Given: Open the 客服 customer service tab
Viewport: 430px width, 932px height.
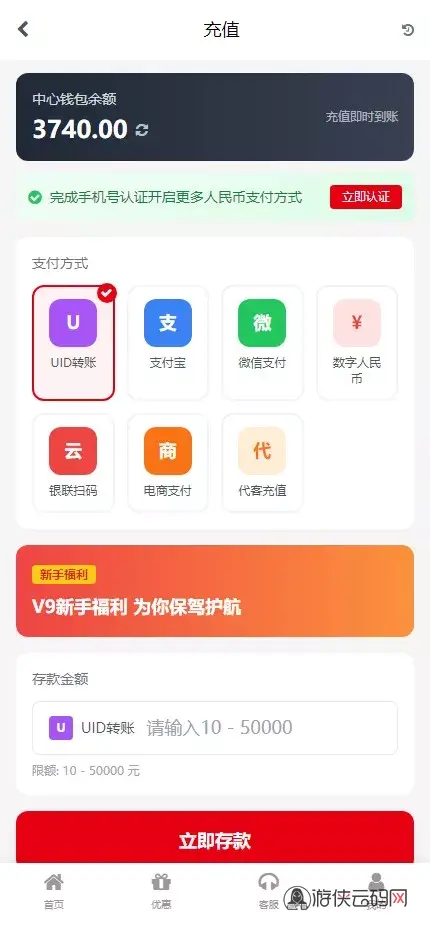Looking at the screenshot, I should [x=268, y=892].
